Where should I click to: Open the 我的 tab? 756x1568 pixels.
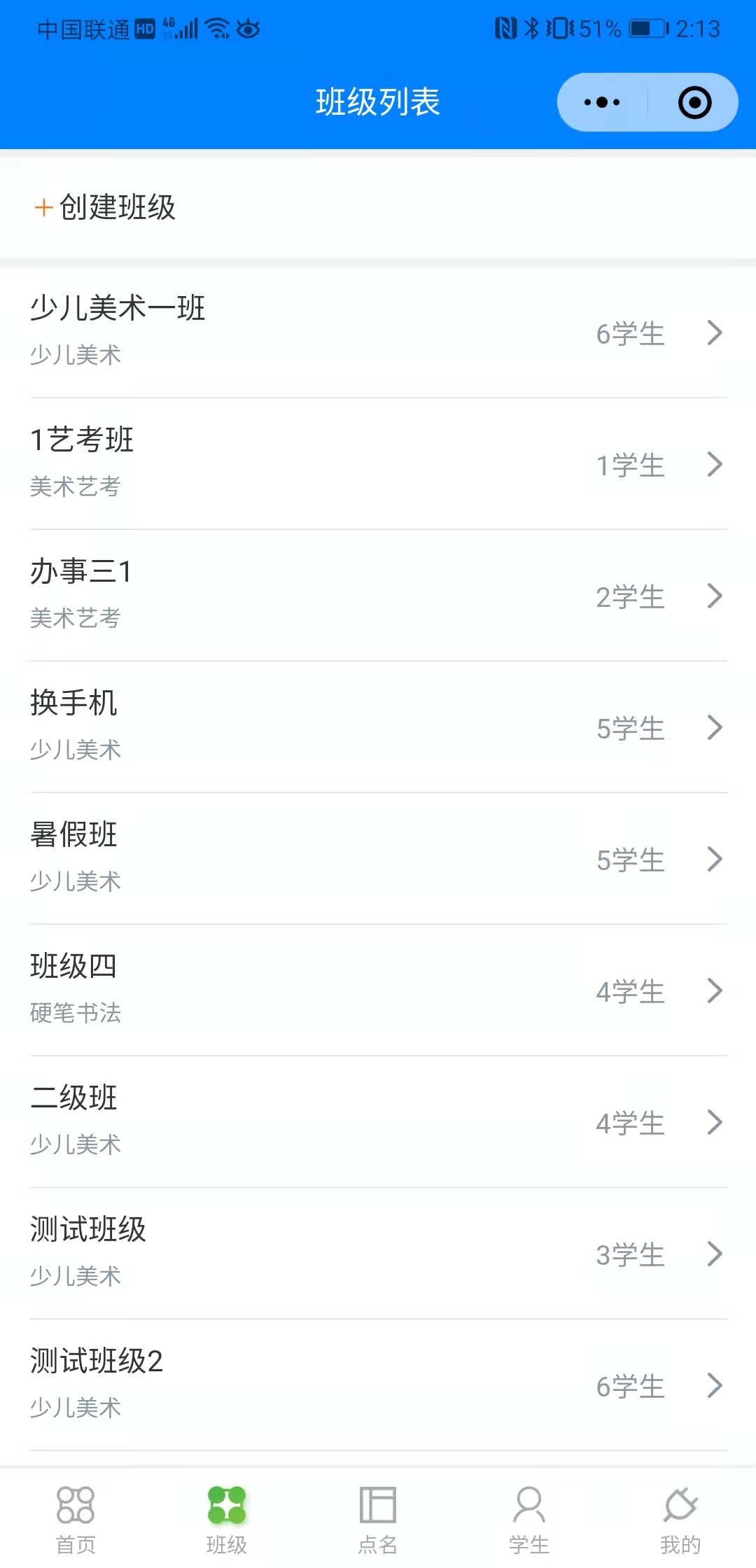(680, 1518)
